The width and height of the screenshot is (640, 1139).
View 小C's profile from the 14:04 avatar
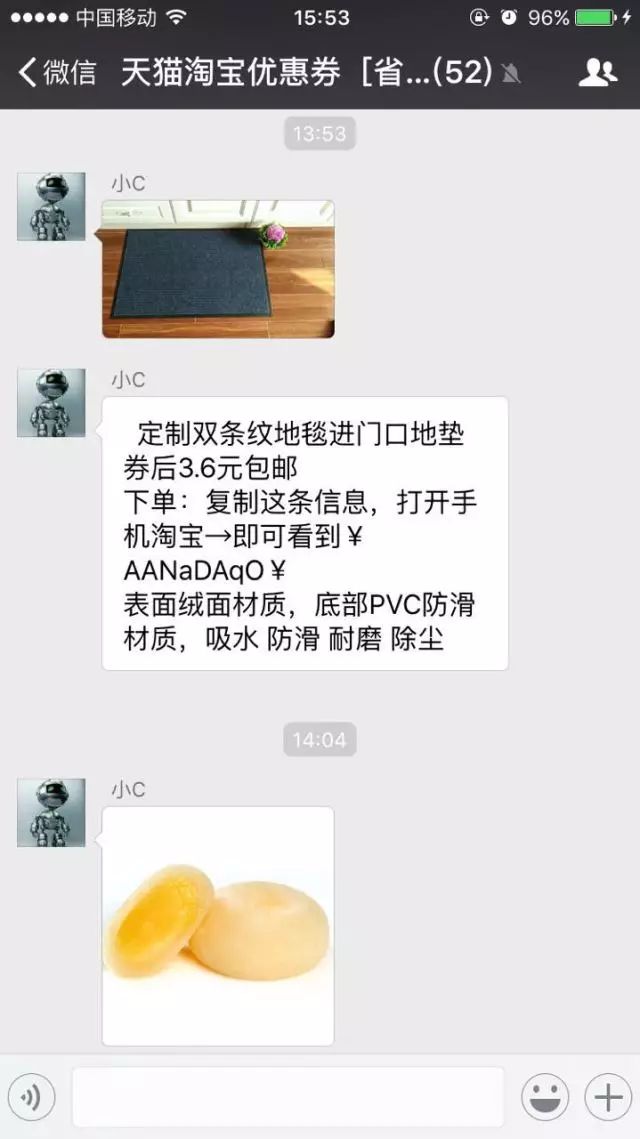click(x=51, y=813)
